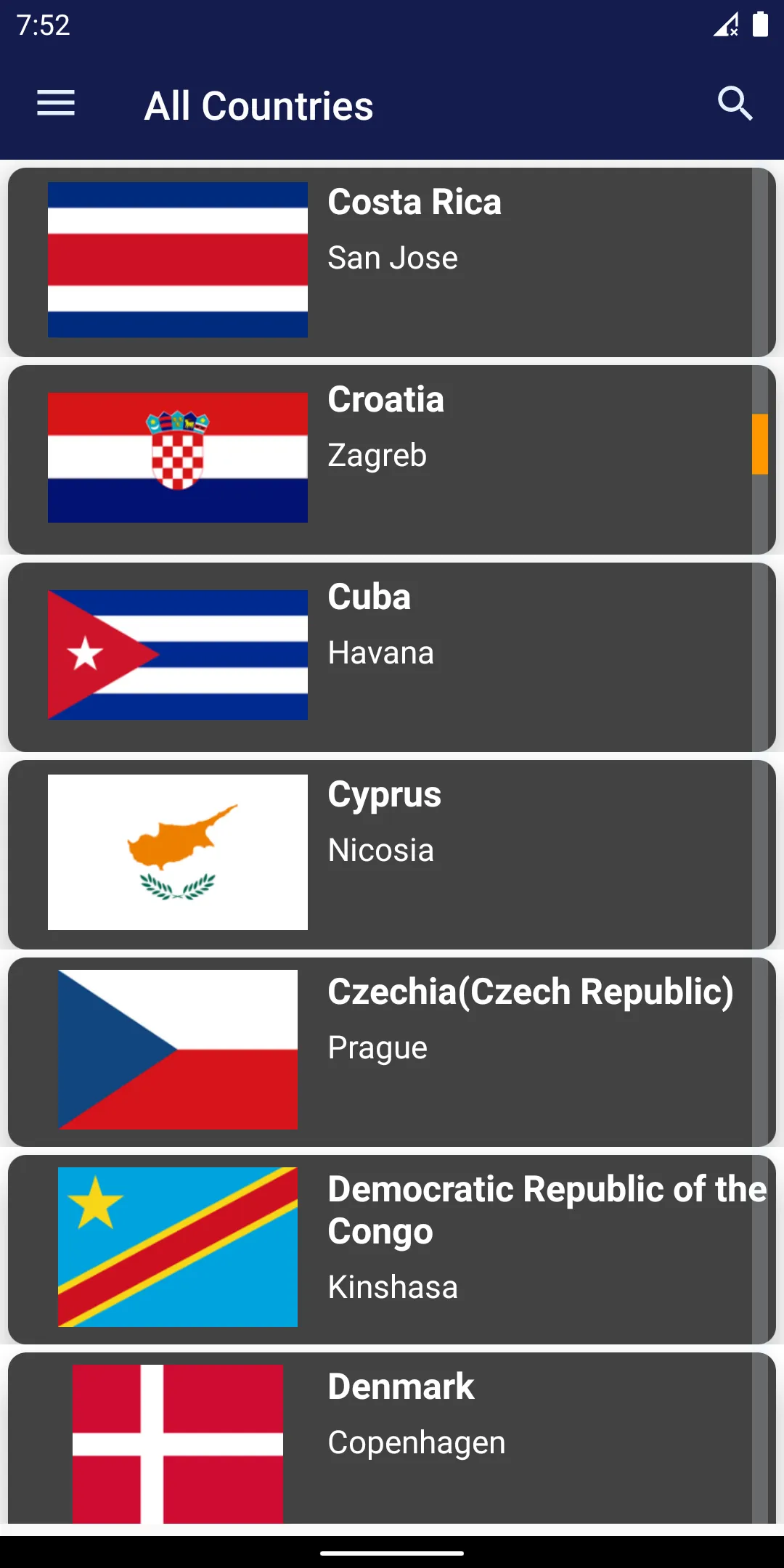Click the Croatia flag image
Image resolution: width=784 pixels, height=1568 pixels.
(177, 457)
